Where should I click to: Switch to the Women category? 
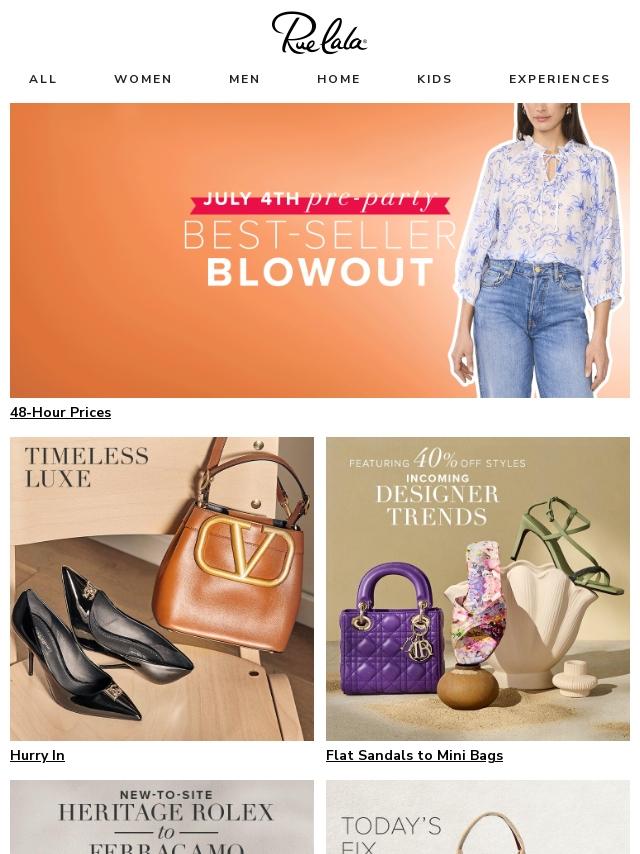pos(143,79)
